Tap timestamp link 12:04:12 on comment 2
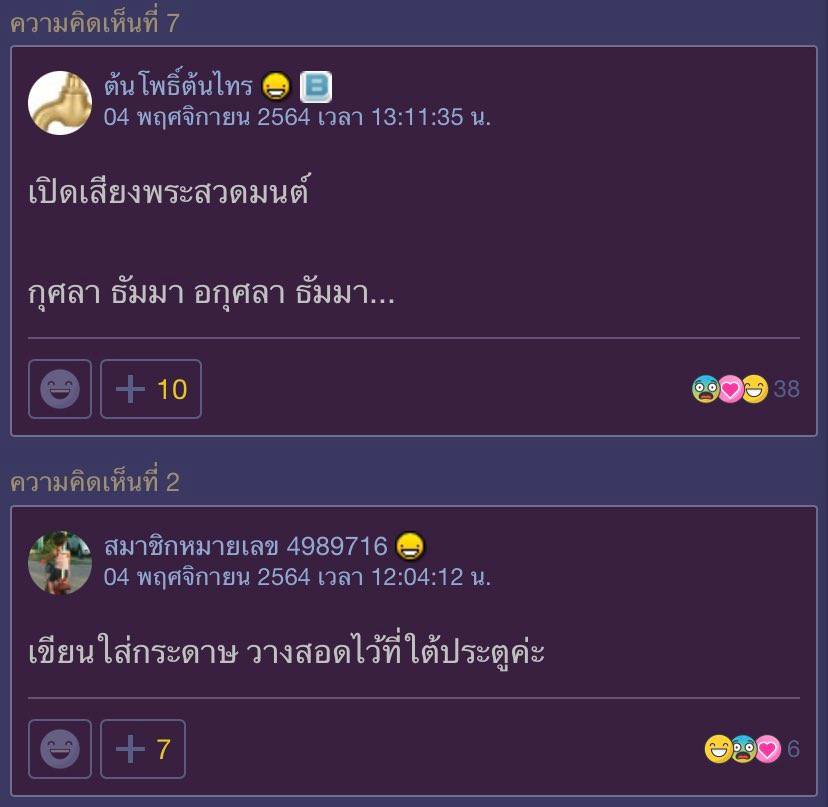The image size is (828, 807). pyautogui.click(x=297, y=577)
